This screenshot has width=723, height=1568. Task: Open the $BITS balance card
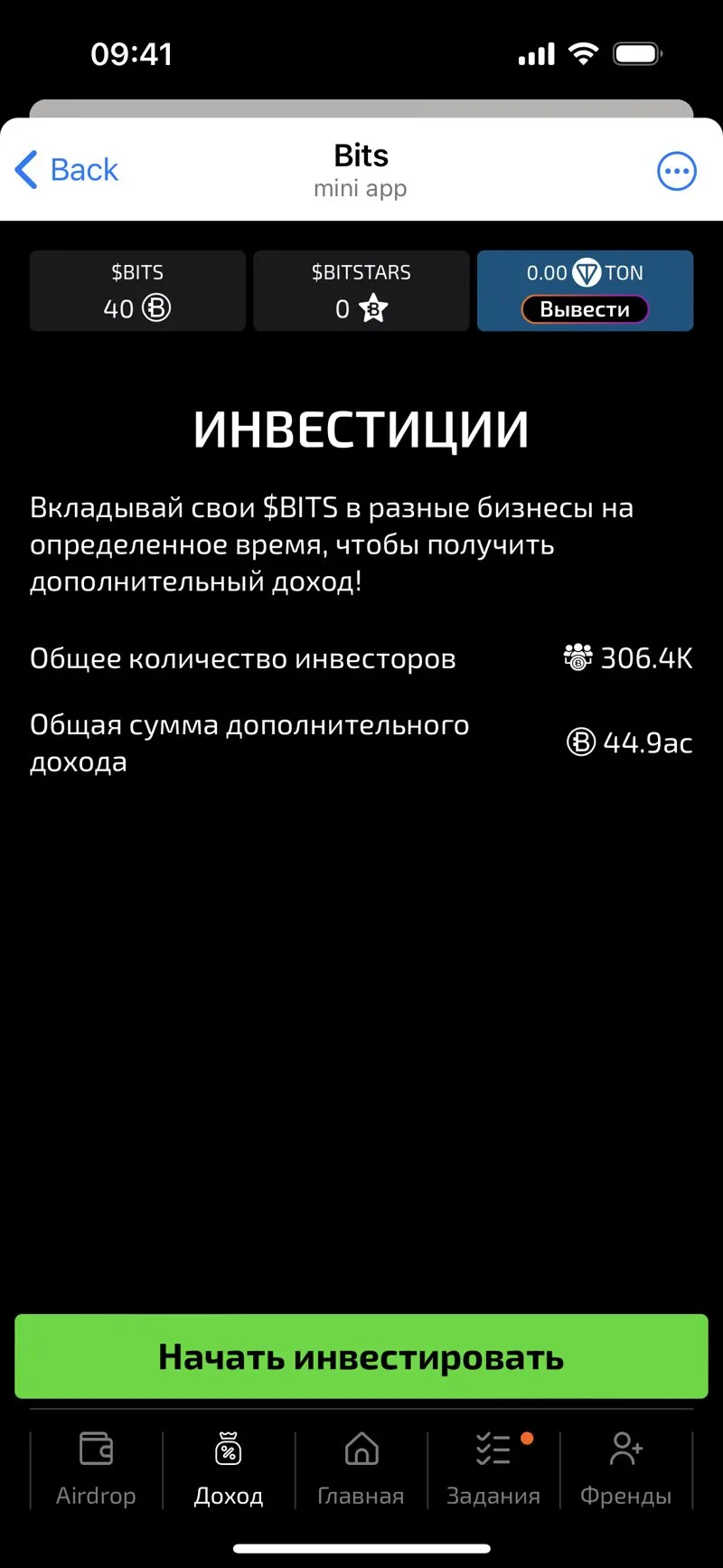point(137,290)
